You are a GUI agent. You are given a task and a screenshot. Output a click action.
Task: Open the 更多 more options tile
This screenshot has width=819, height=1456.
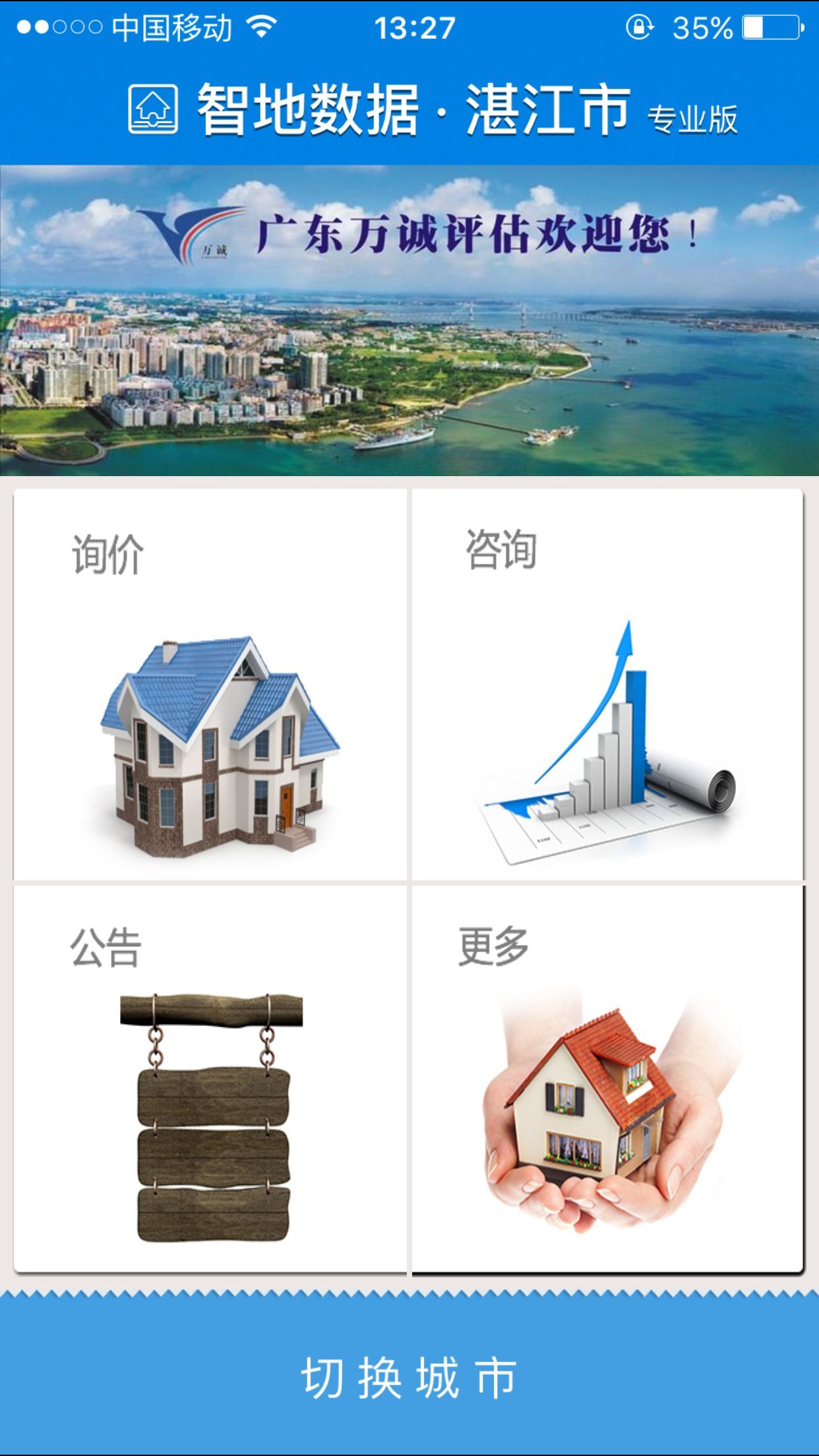(607, 1079)
